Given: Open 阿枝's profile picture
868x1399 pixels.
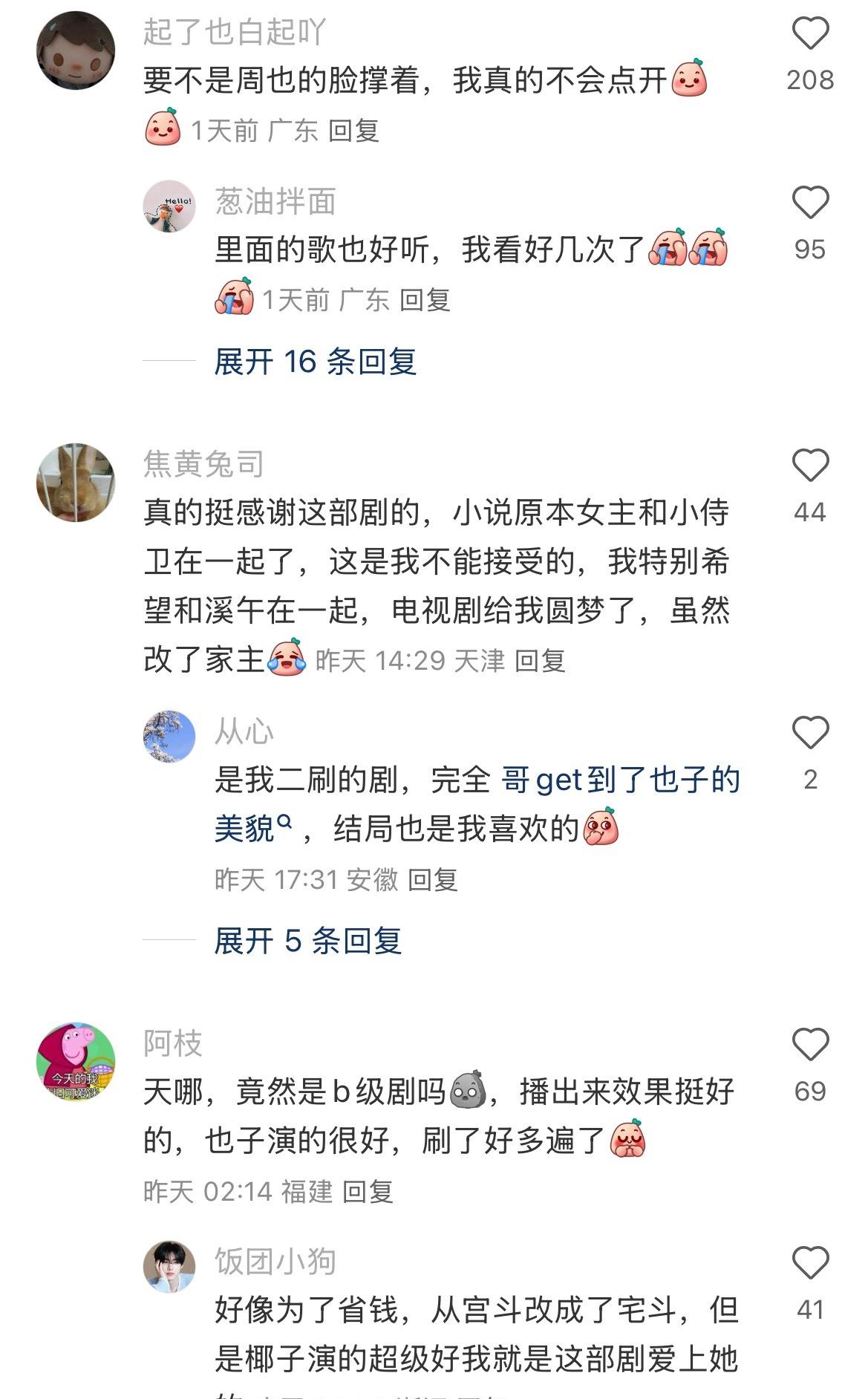Looking at the screenshot, I should 76,1062.
